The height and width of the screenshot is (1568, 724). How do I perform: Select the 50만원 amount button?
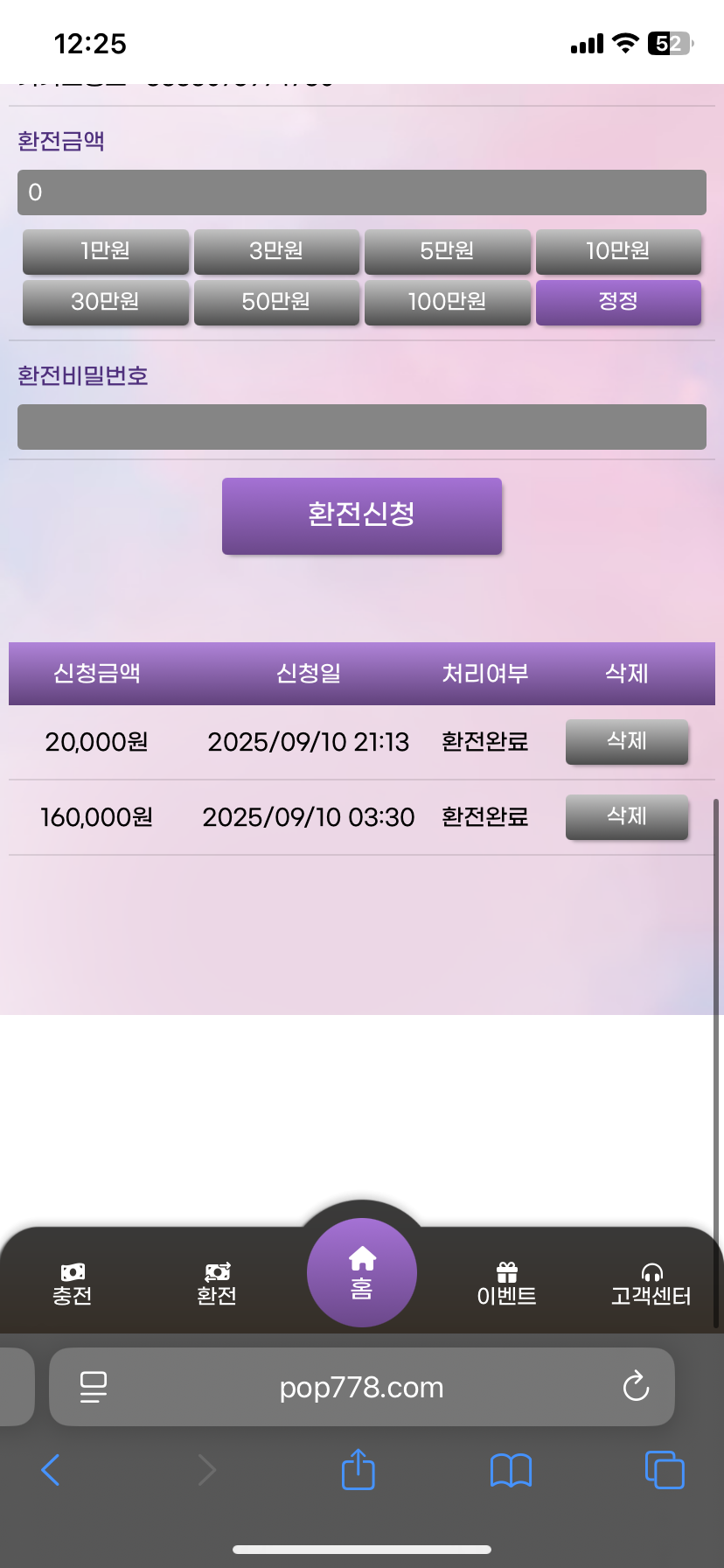tap(276, 303)
